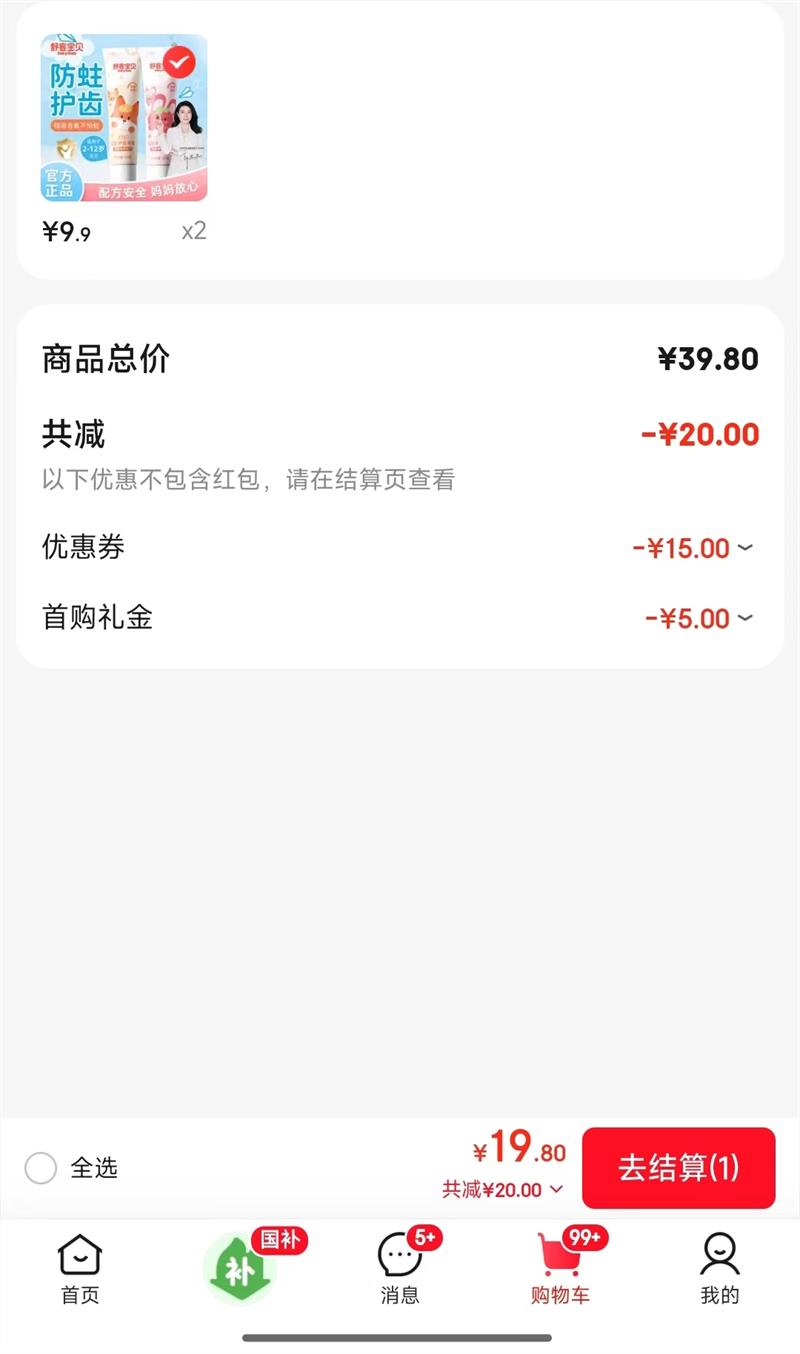Open the toothpaste product thumbnail
Screen dimensions: 800x1354
[124, 118]
